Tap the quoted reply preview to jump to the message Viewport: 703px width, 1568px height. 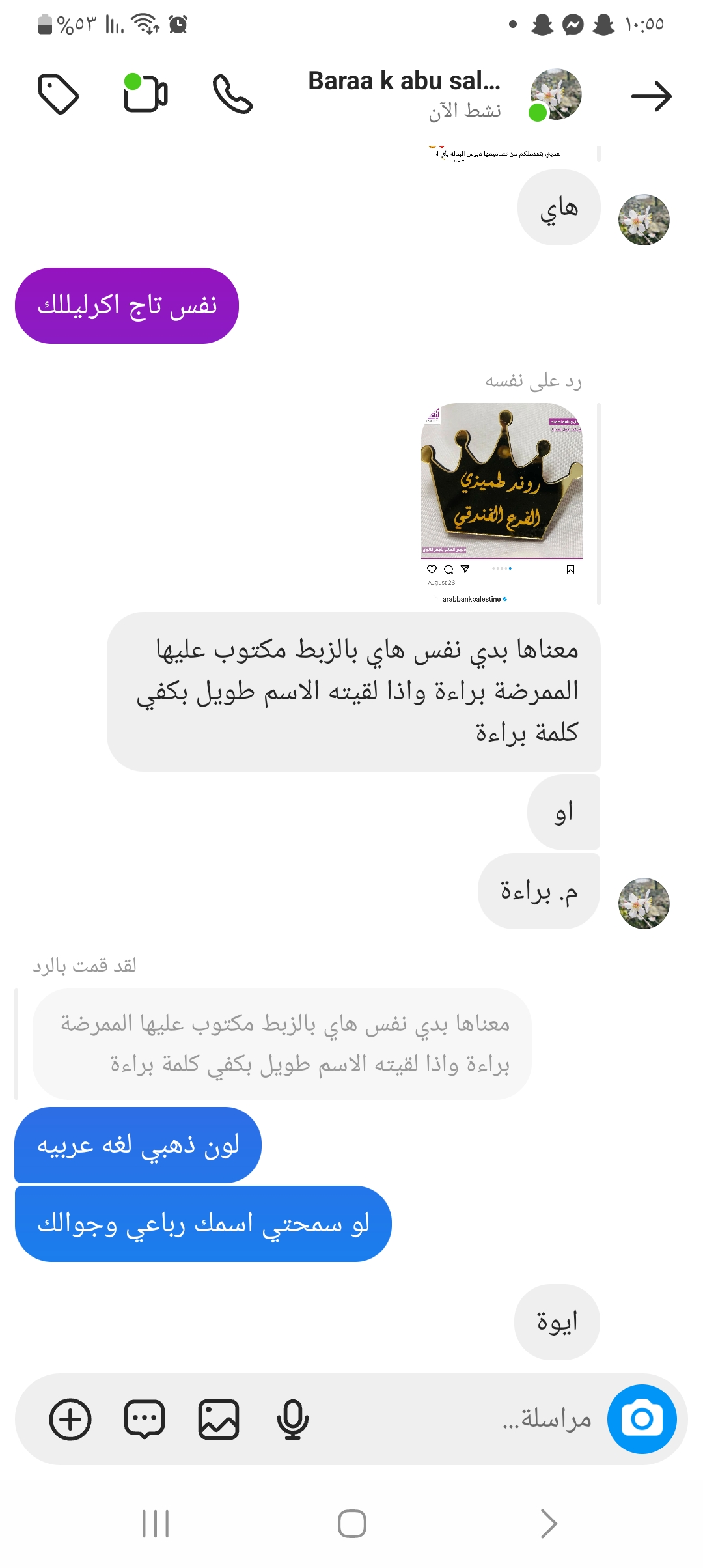point(282,1043)
